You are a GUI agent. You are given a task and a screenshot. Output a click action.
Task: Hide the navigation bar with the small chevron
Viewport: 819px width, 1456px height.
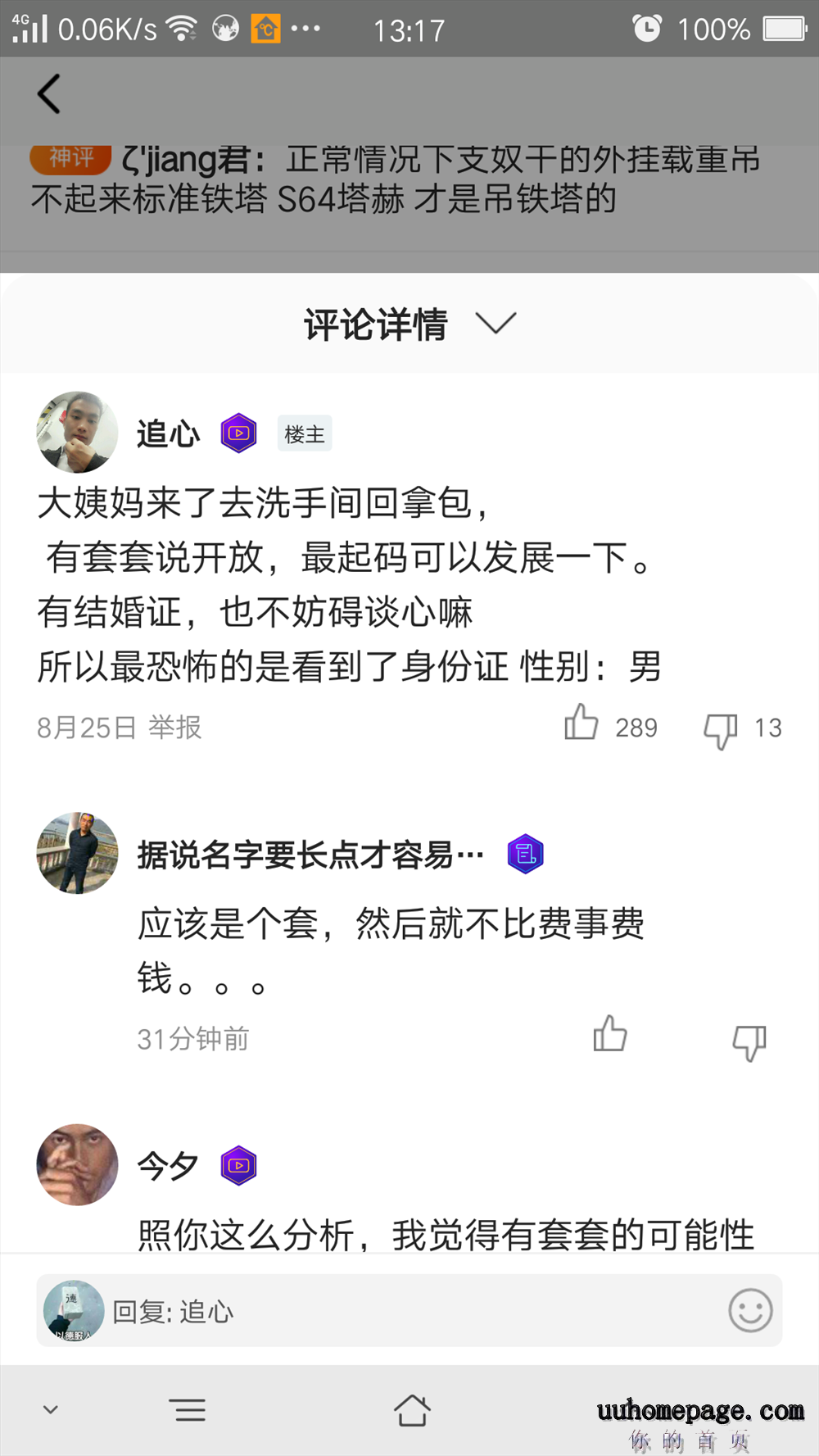[51, 1409]
